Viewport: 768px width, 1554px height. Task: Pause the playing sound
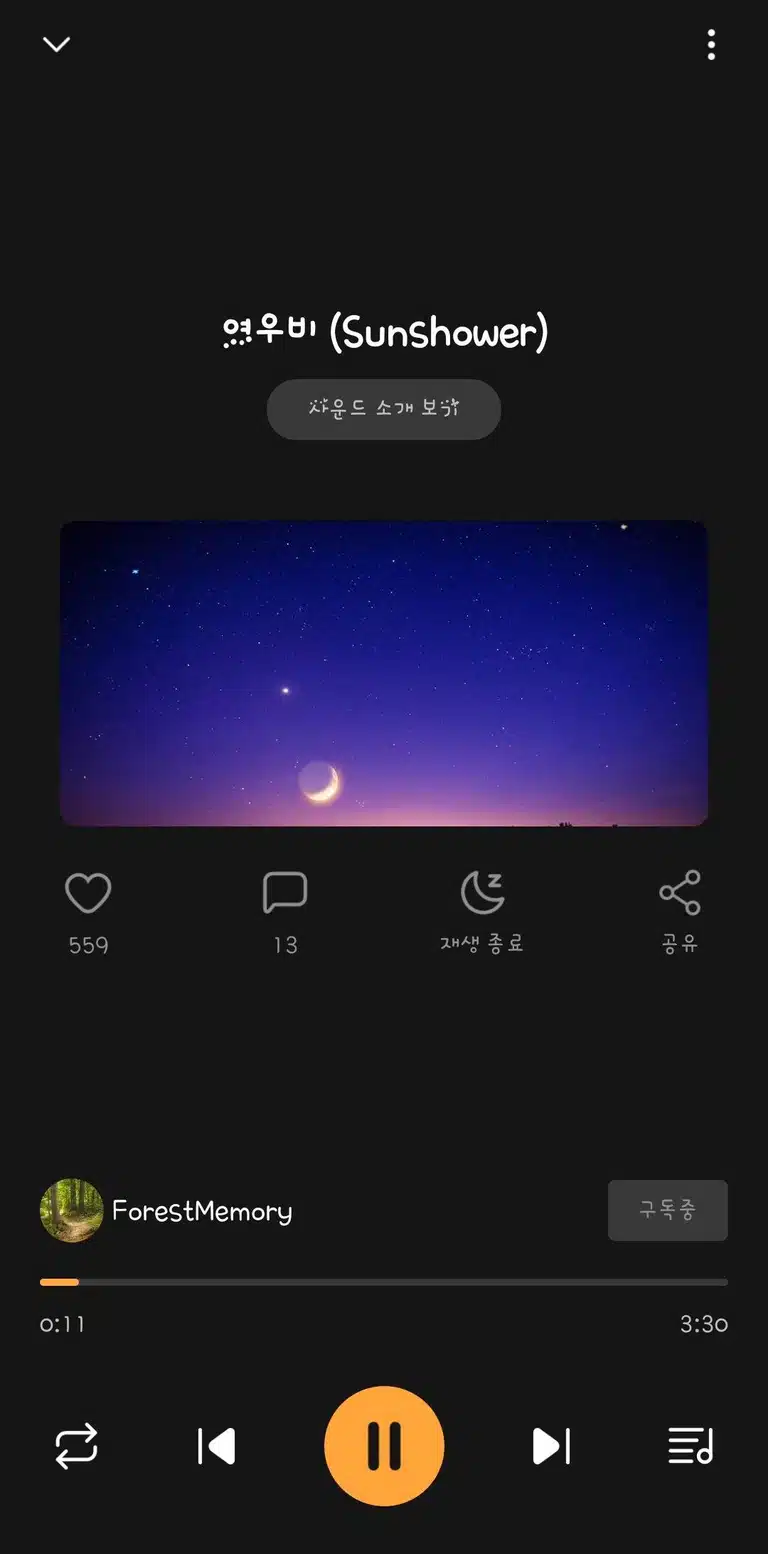pos(384,1446)
